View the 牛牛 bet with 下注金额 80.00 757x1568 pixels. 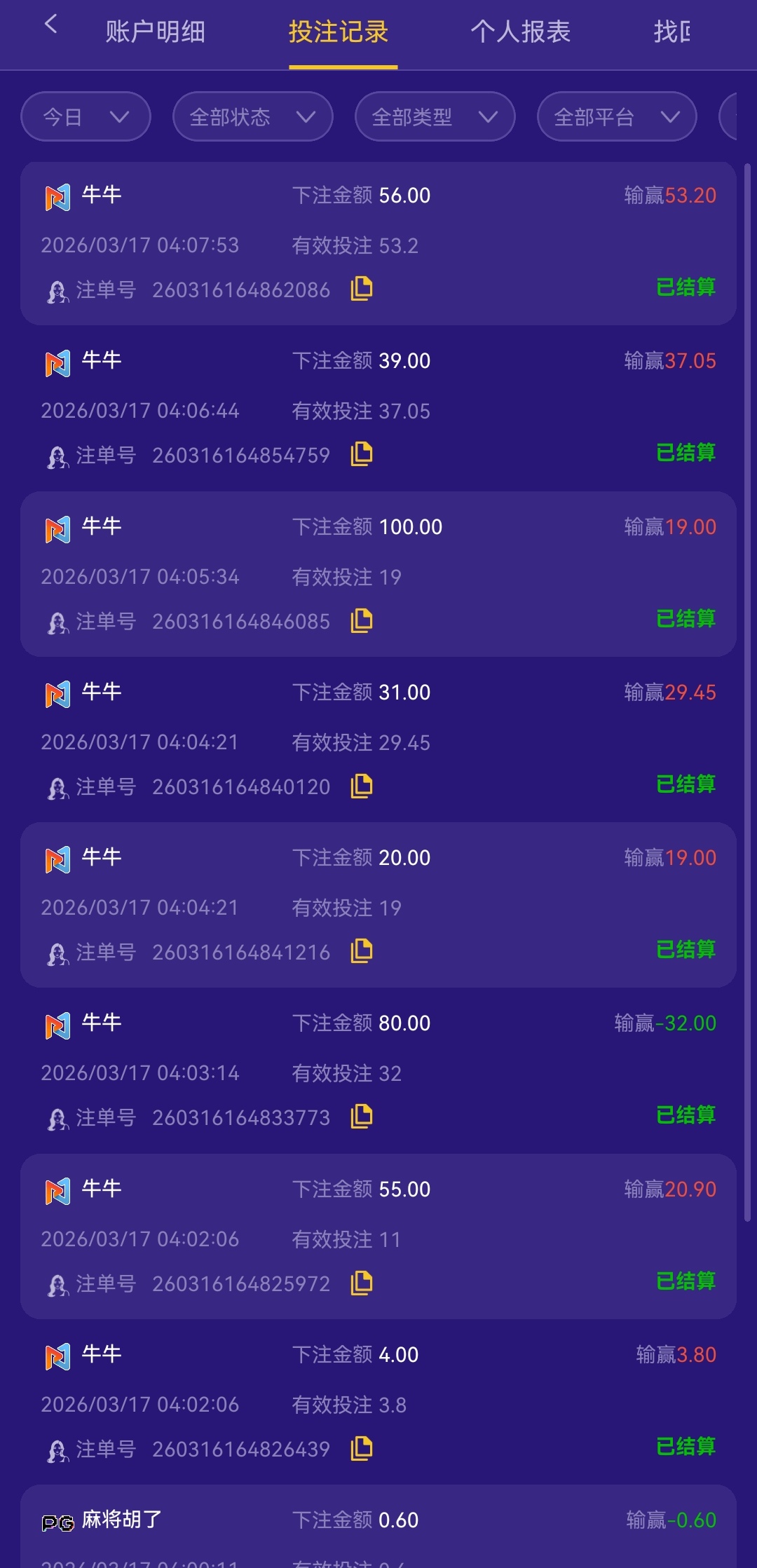pyautogui.click(x=378, y=1070)
